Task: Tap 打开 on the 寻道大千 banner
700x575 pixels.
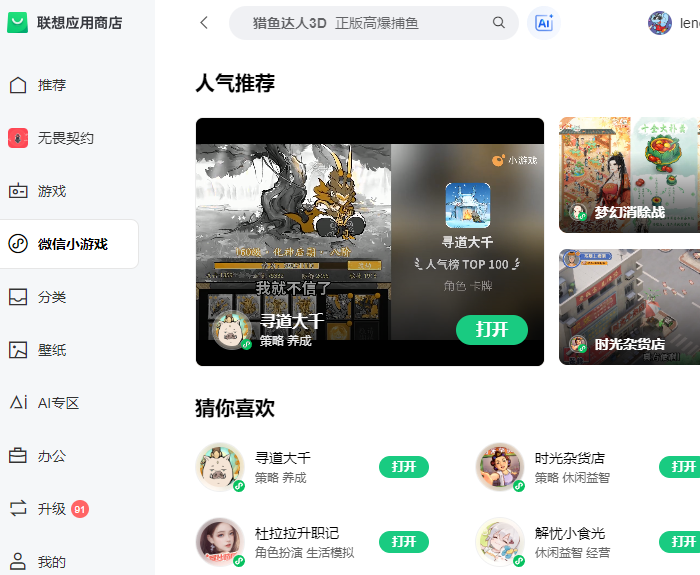Action: (x=491, y=330)
